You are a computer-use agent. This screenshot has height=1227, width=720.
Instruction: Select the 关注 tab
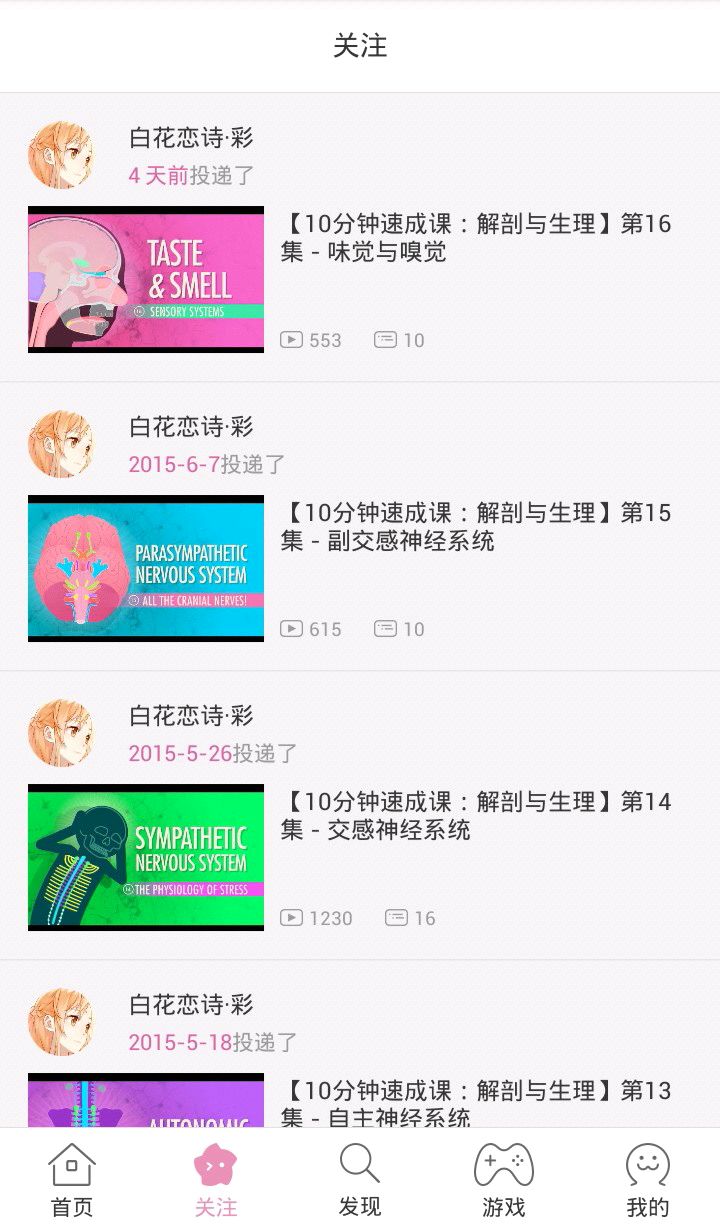click(216, 1180)
